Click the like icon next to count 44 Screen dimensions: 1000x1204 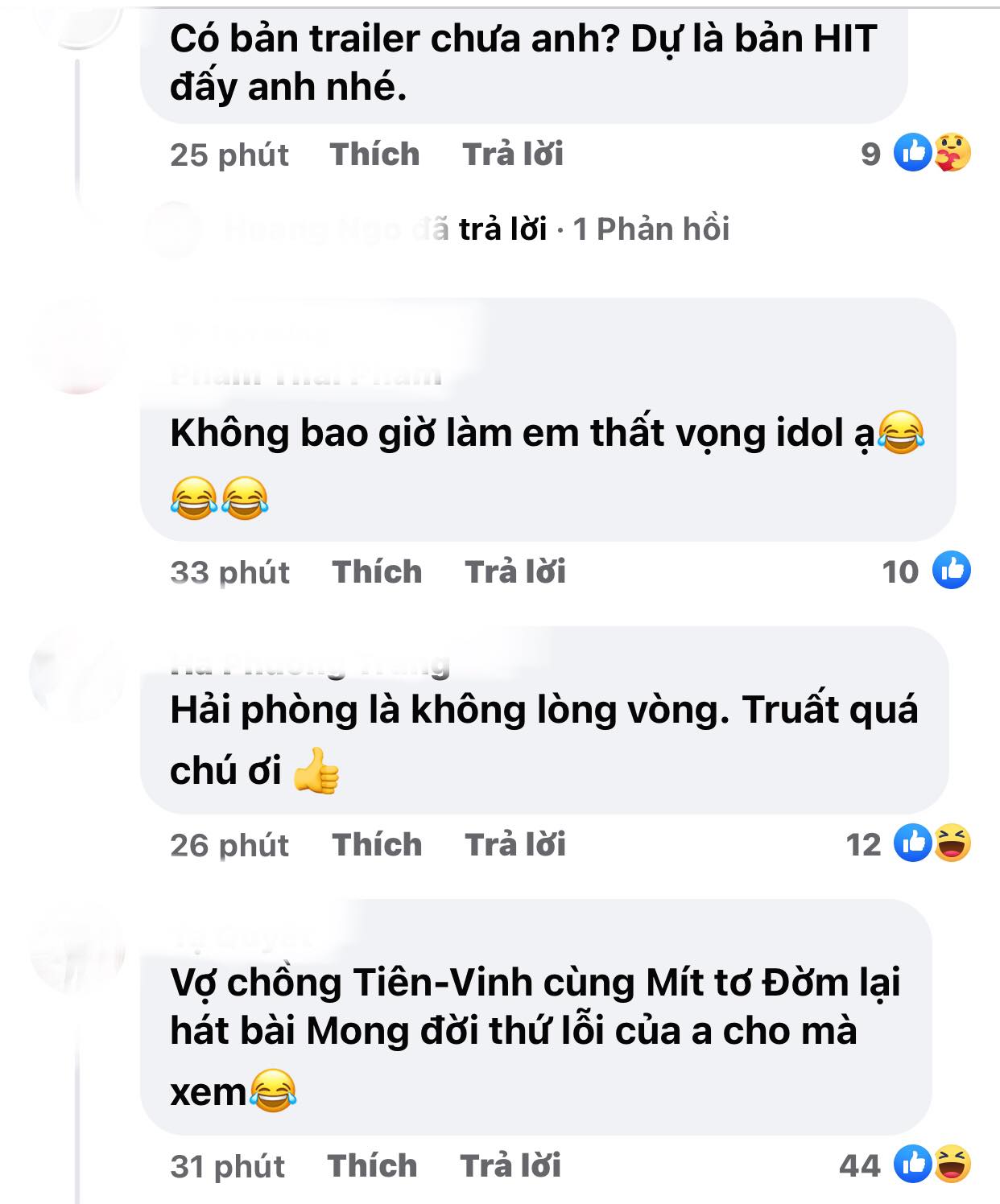point(912,1164)
